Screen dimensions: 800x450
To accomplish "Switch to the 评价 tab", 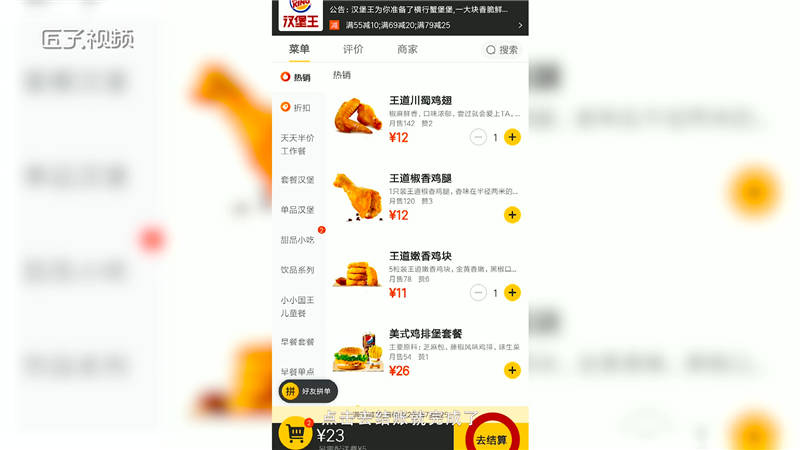I will (353, 49).
